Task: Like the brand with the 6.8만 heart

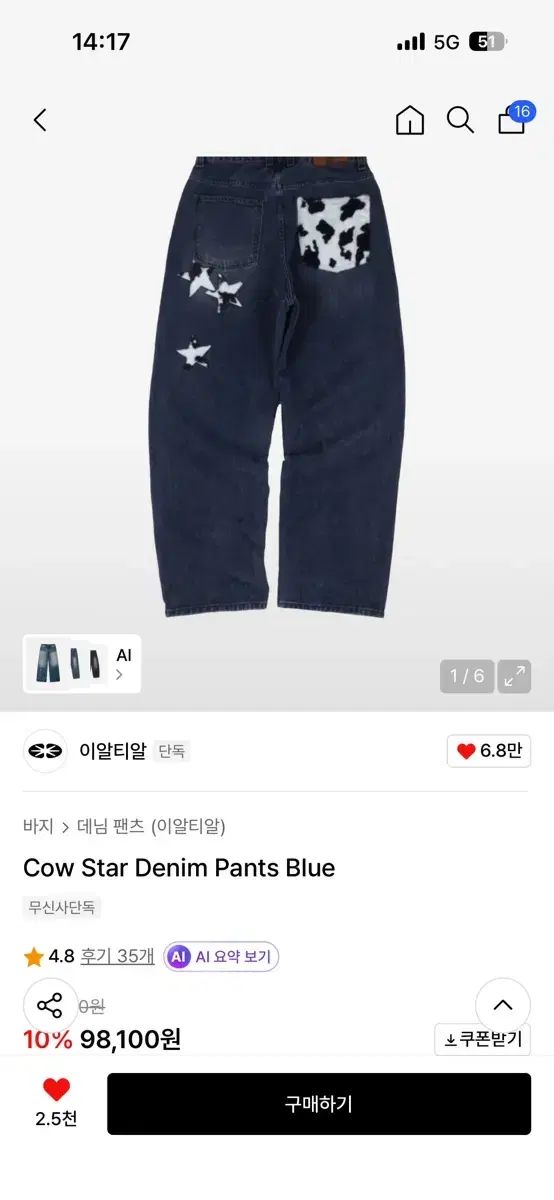Action: click(489, 751)
